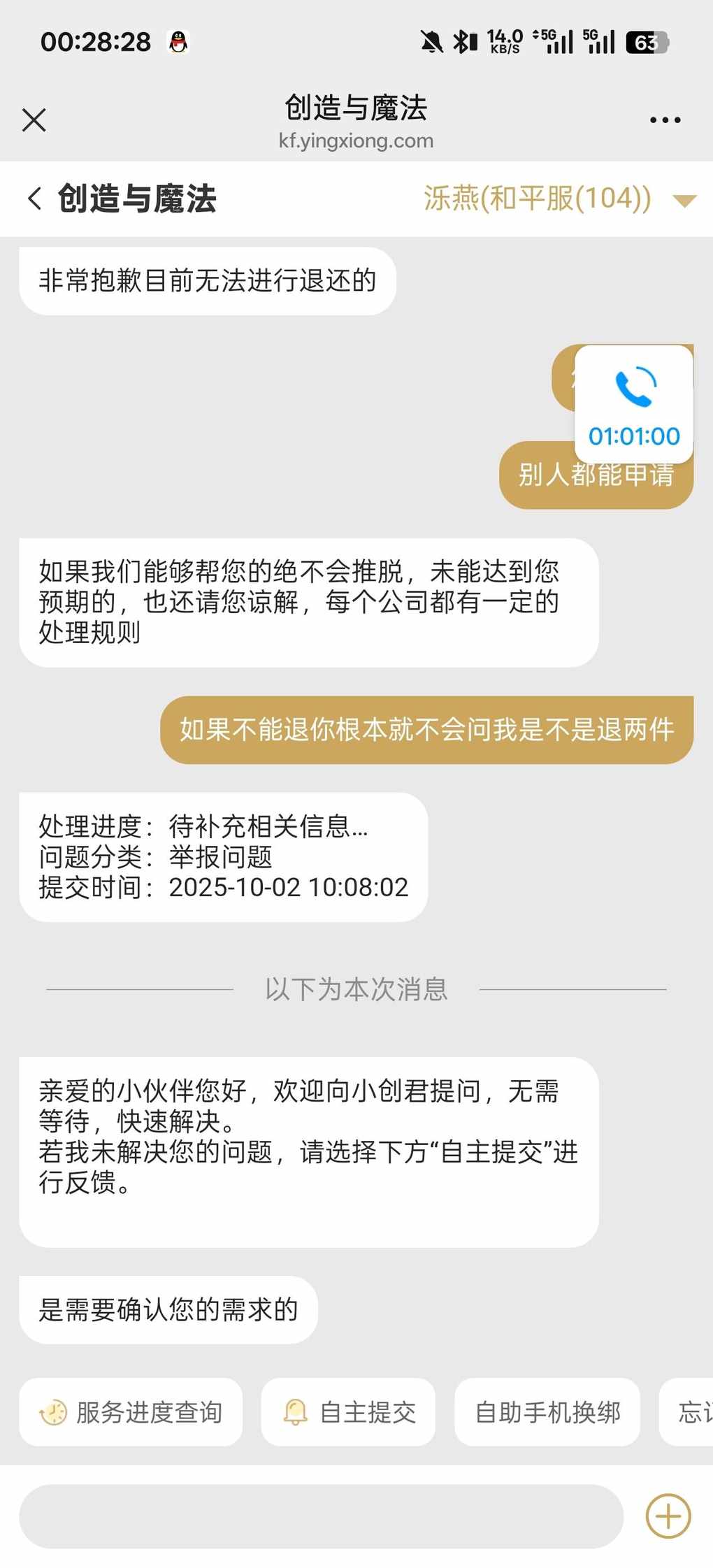Choose the 自助手机换绑 chip

547,1412
